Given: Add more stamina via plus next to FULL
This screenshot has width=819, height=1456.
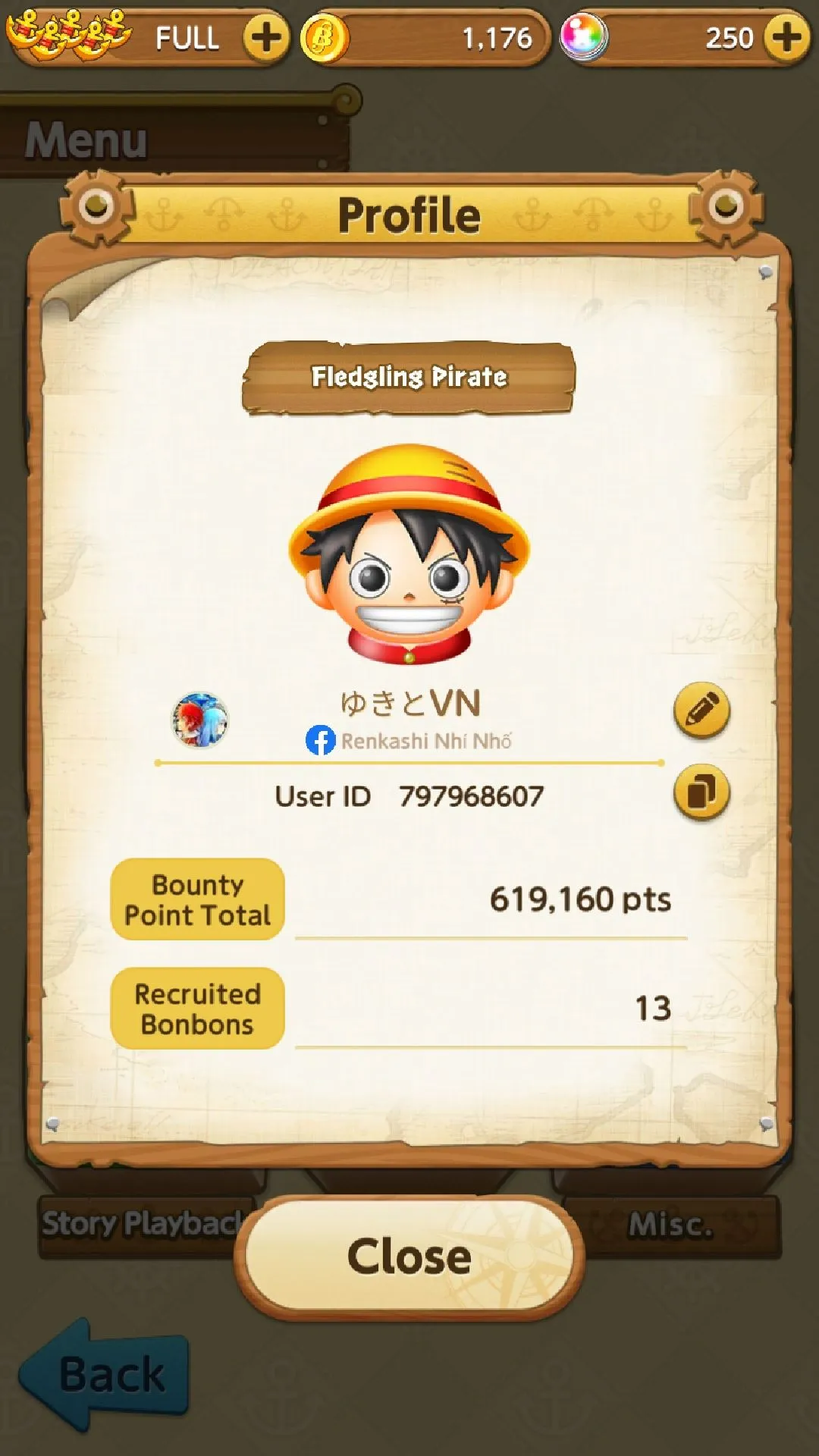Looking at the screenshot, I should (x=265, y=38).
